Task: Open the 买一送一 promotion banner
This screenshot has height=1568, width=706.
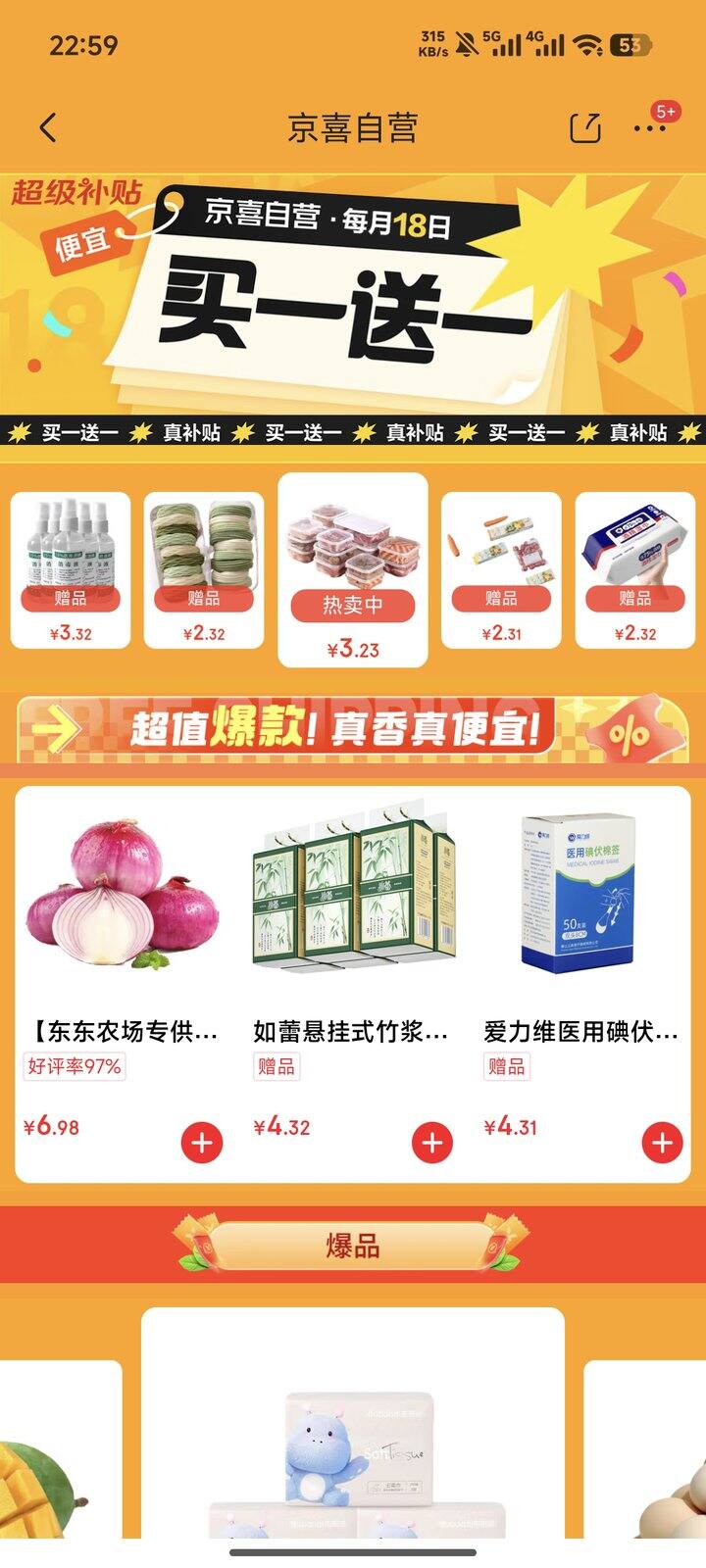Action: click(353, 294)
